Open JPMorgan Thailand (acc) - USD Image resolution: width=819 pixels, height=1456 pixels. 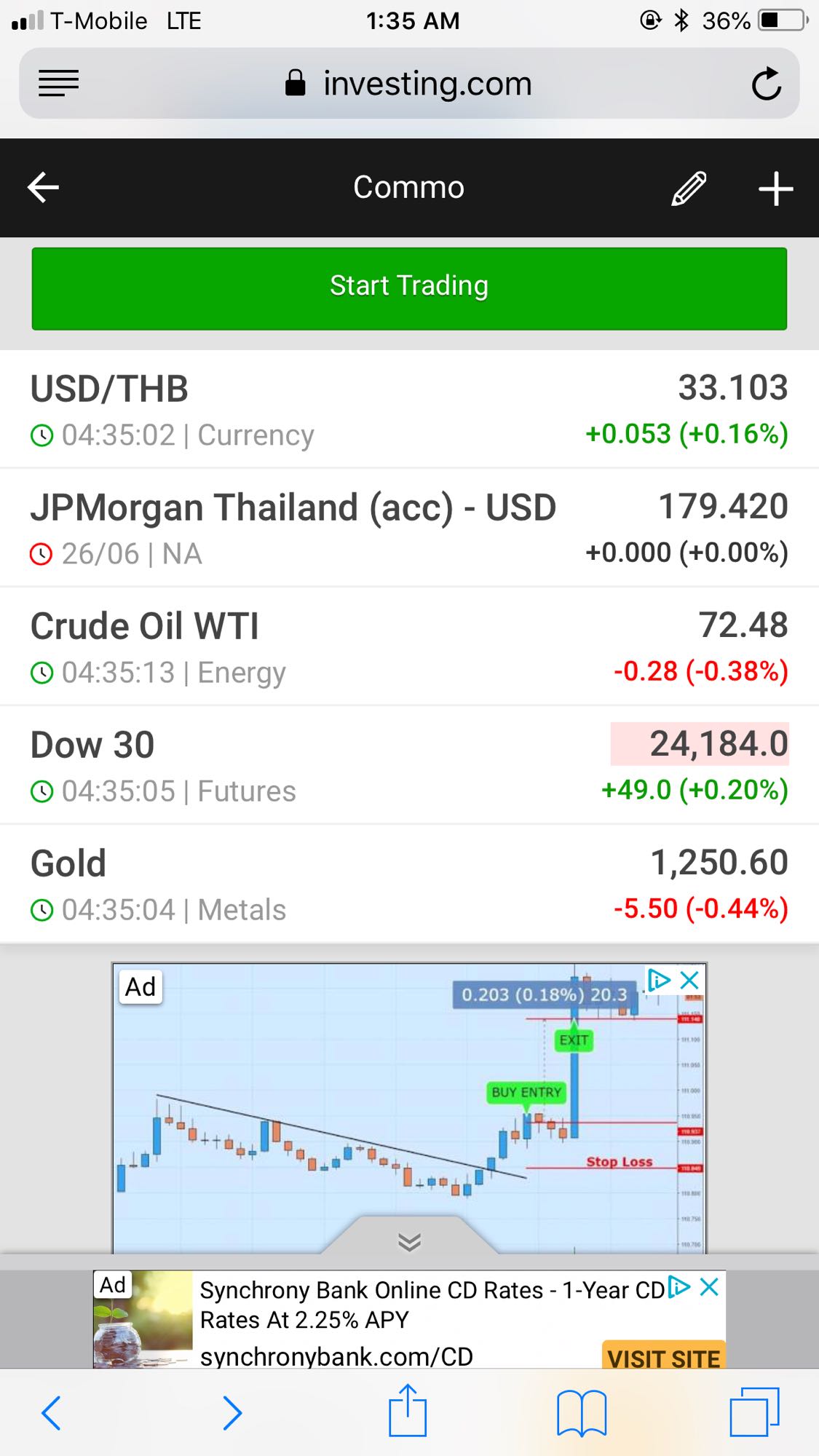point(409,529)
